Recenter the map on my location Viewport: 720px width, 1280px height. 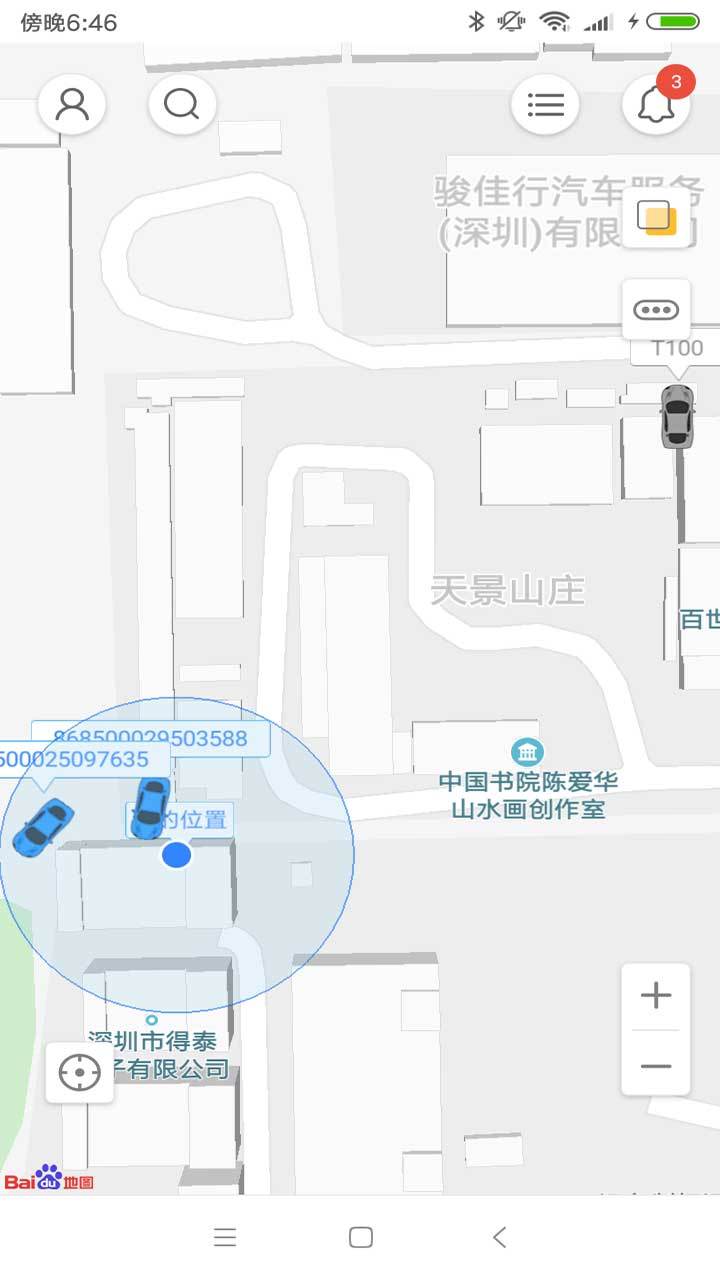(x=80, y=1073)
